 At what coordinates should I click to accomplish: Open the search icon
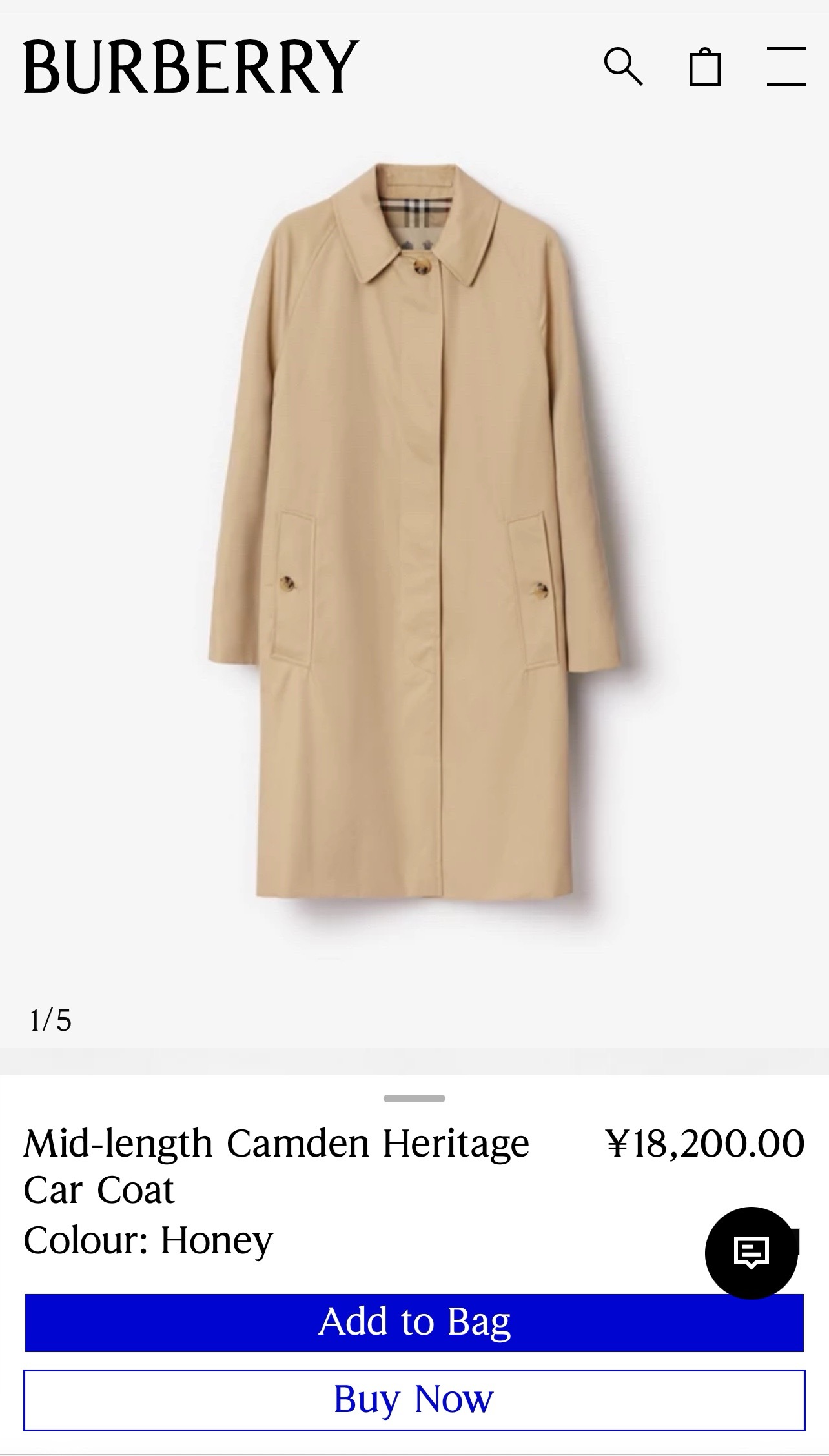623,66
